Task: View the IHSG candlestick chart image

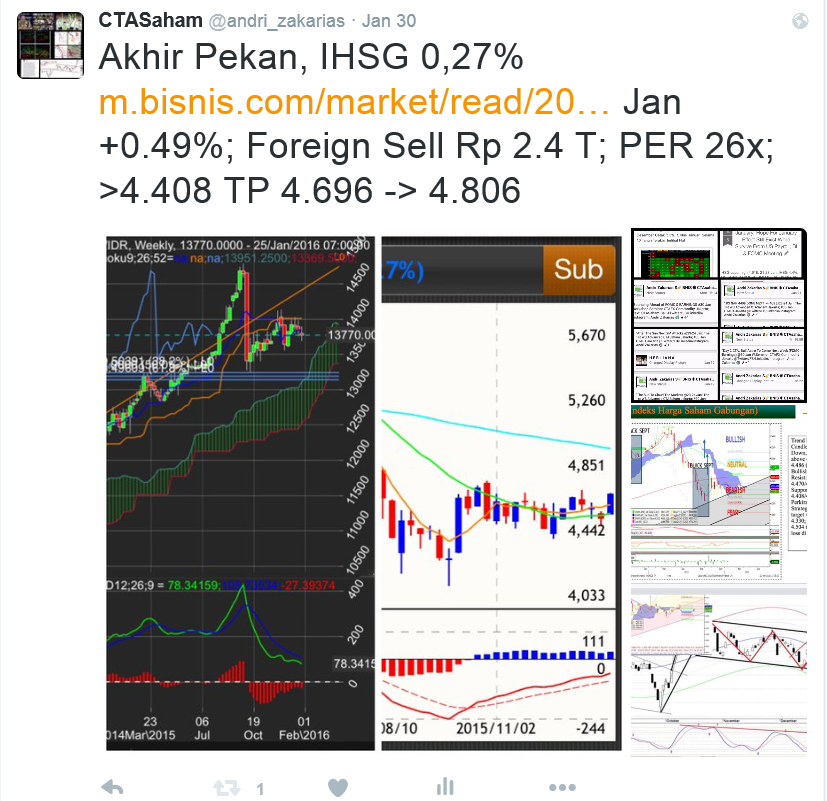Action: coord(500,490)
